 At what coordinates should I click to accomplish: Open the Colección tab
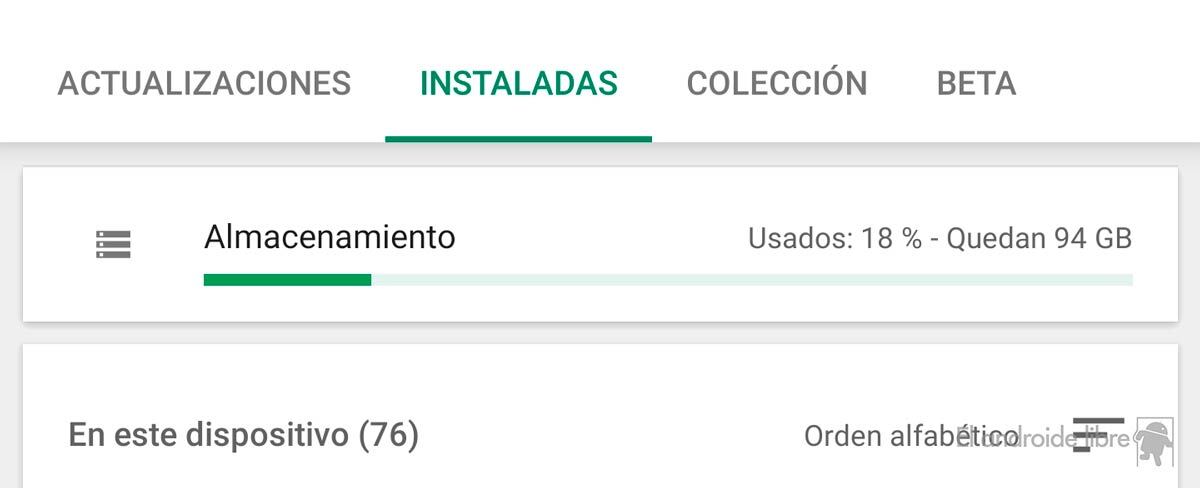[x=776, y=83]
